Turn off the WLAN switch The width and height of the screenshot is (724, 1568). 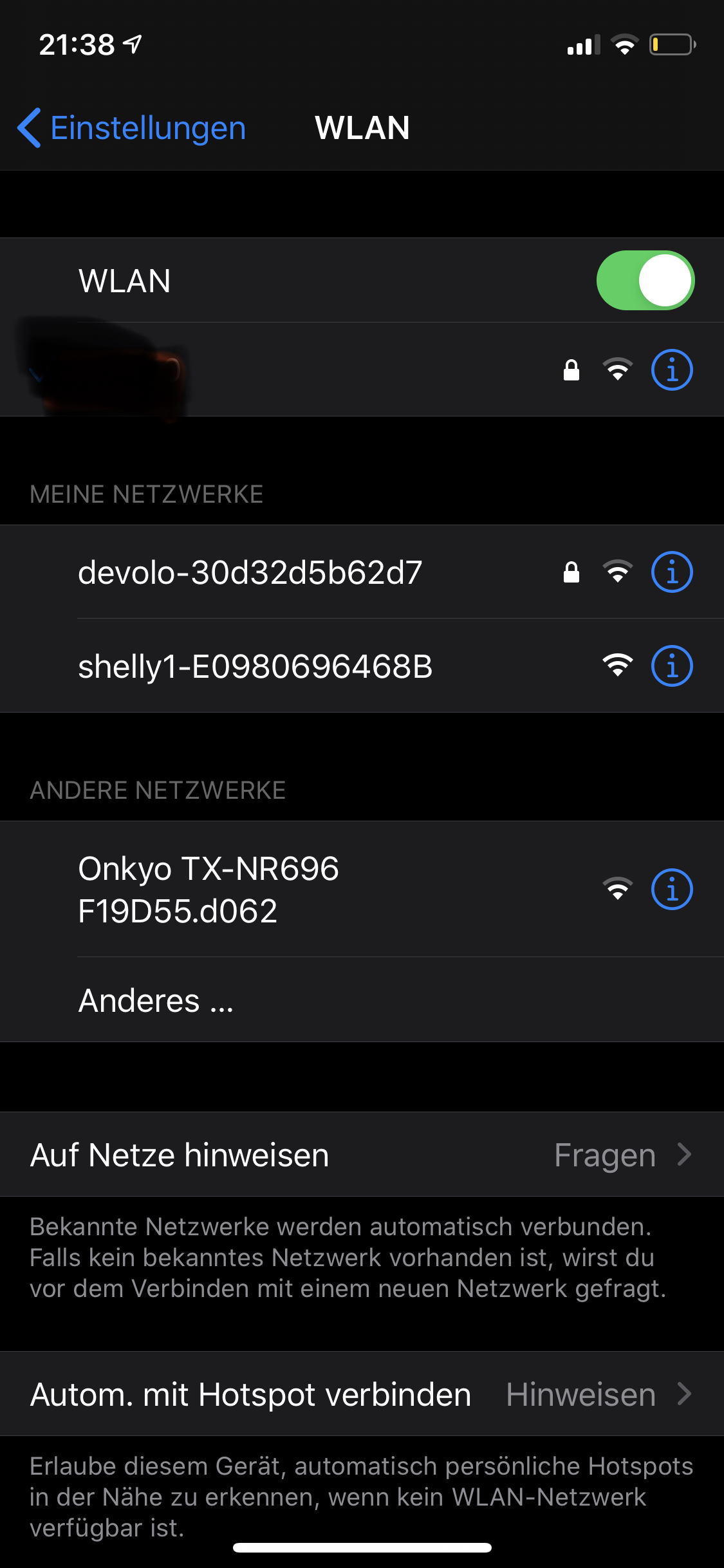[645, 281]
